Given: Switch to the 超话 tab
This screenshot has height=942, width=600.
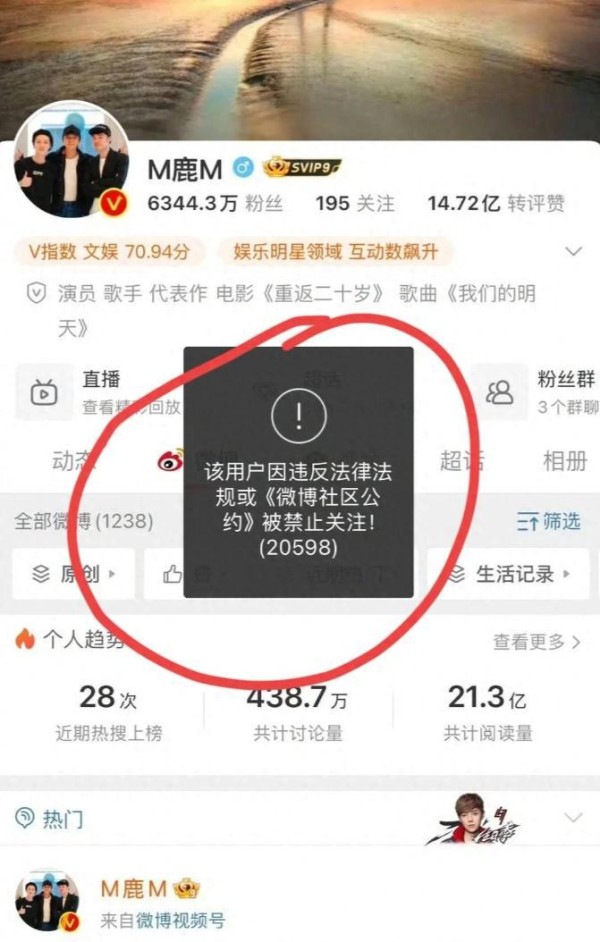Looking at the screenshot, I should [x=461, y=461].
